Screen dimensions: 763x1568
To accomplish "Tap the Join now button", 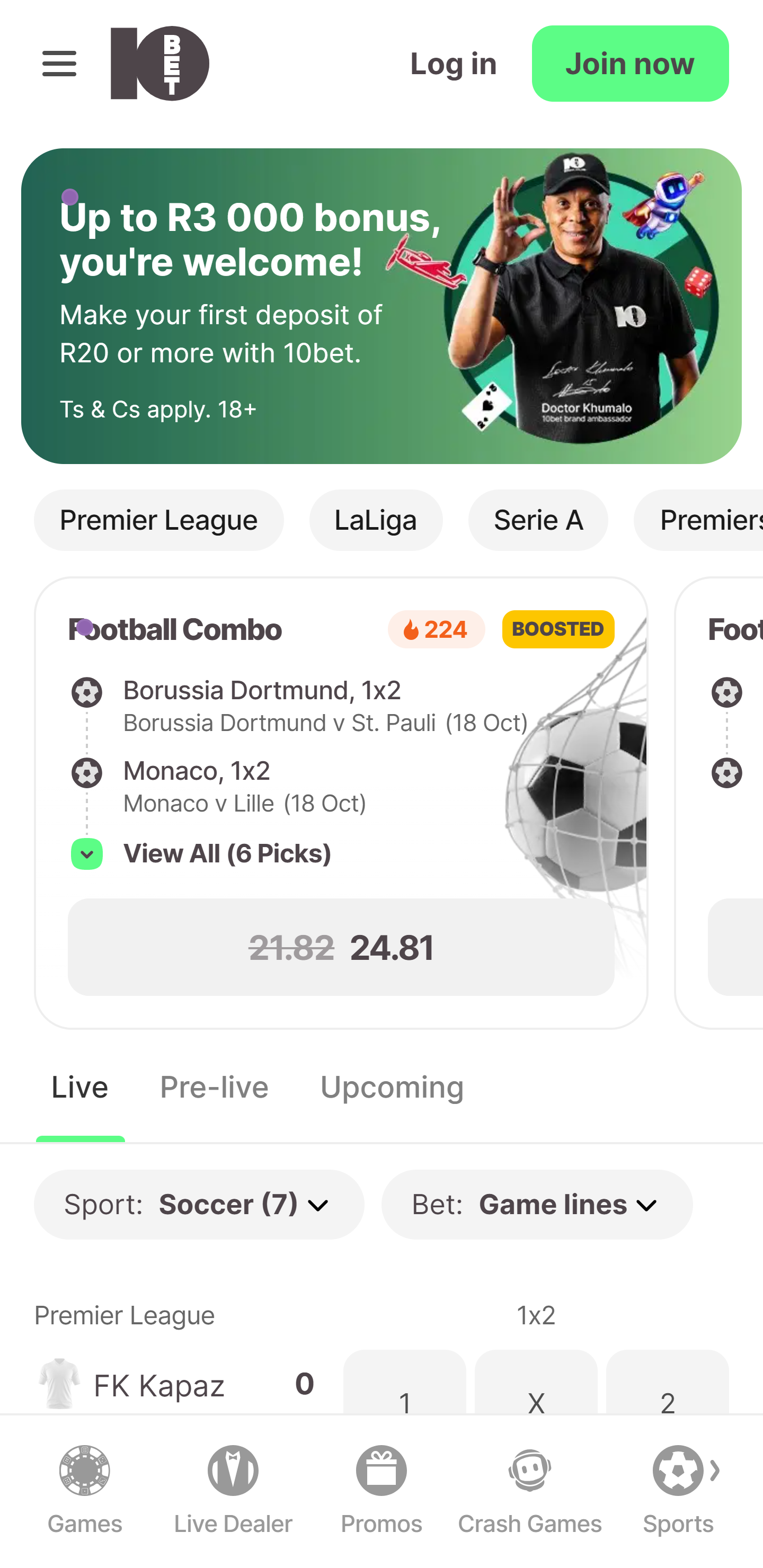I will (629, 64).
